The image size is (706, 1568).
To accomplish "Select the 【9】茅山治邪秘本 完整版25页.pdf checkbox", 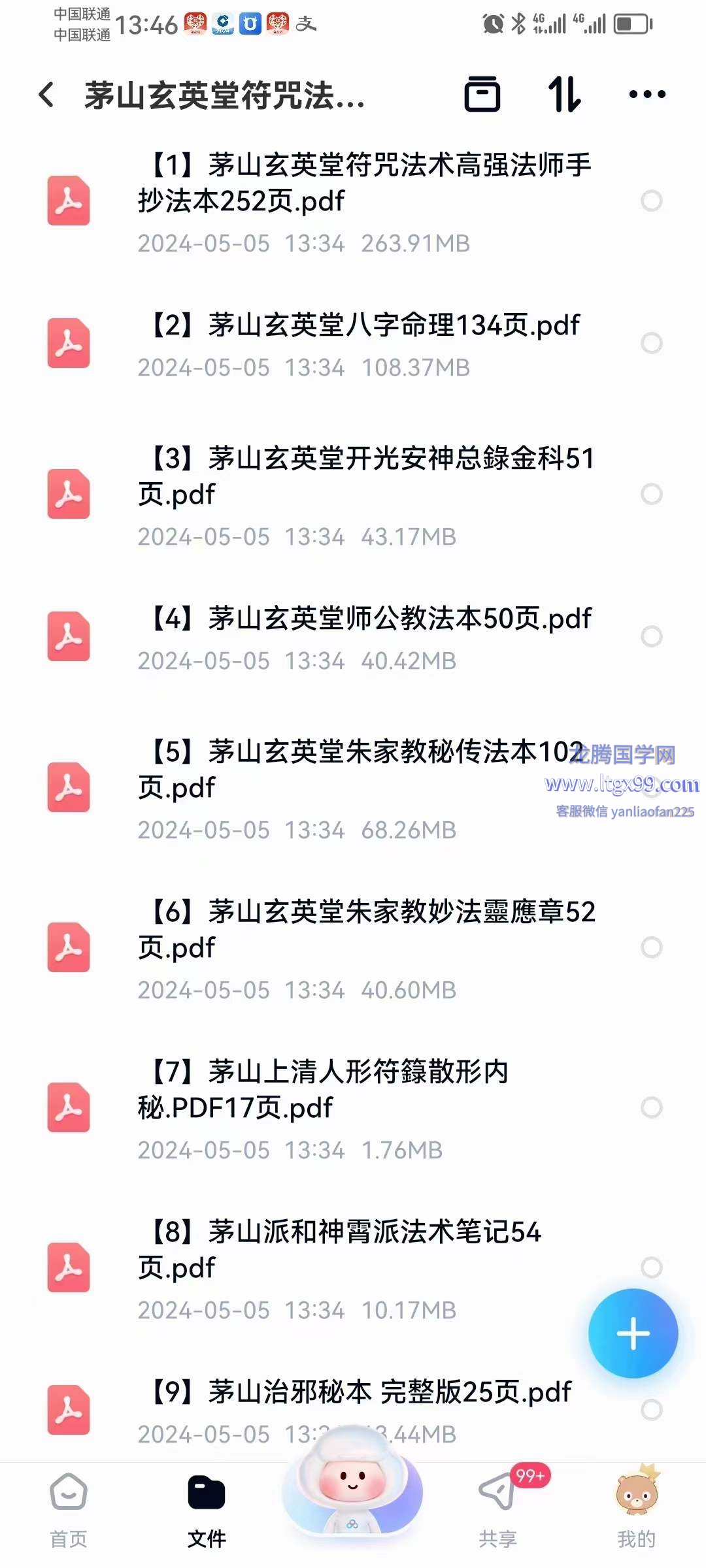I will click(651, 1410).
